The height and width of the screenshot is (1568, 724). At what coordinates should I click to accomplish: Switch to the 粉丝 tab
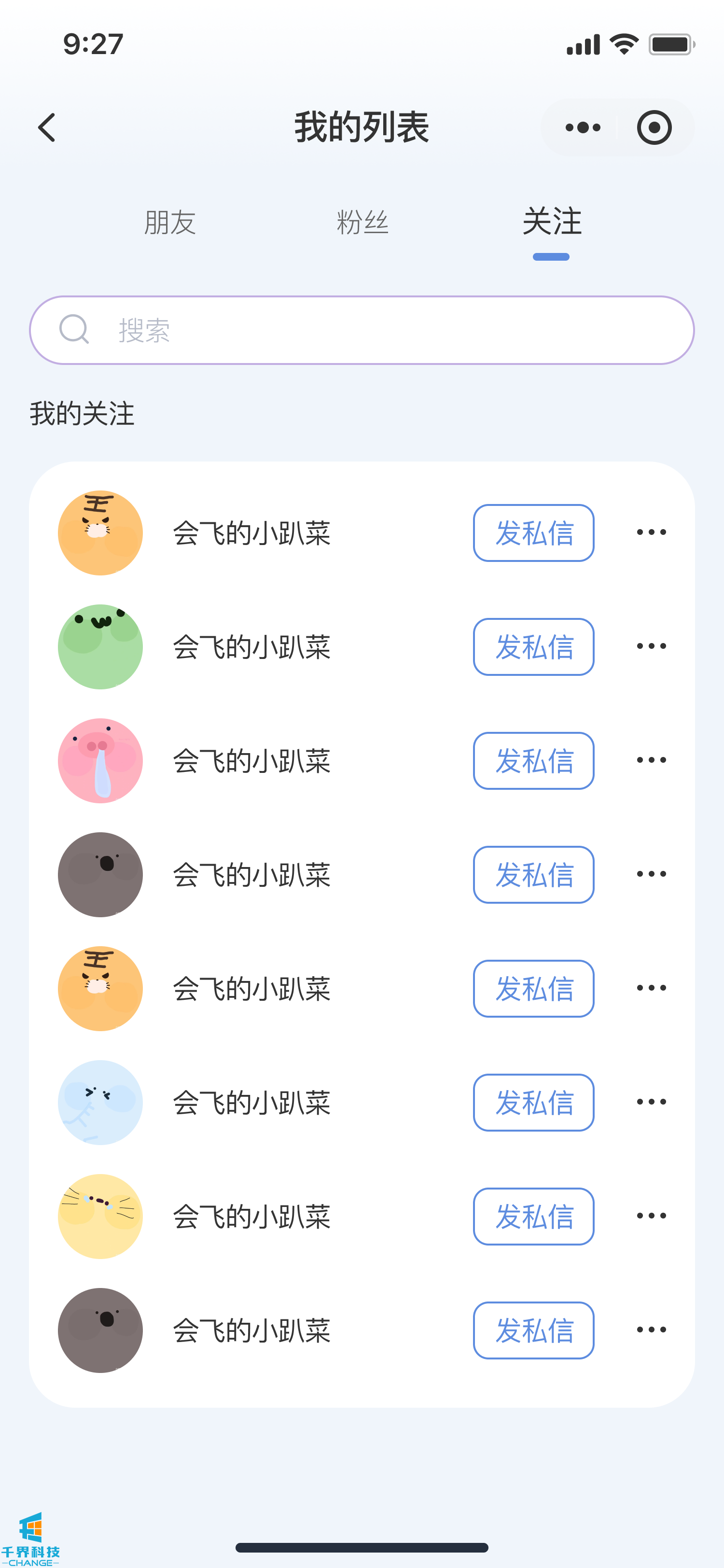point(362,222)
